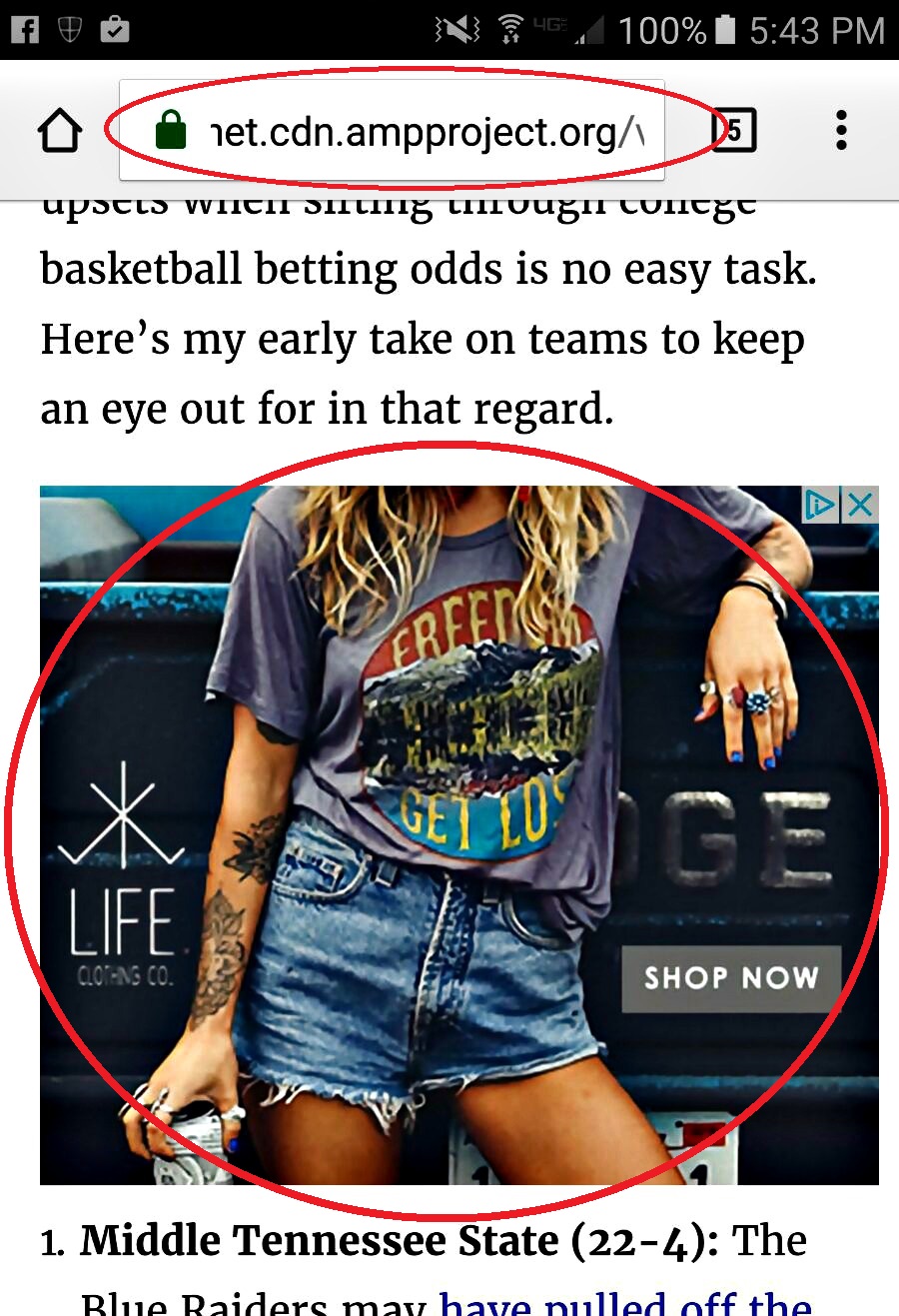The width and height of the screenshot is (899, 1316).
Task: Open the AdChoices info icon
Action: (820, 506)
